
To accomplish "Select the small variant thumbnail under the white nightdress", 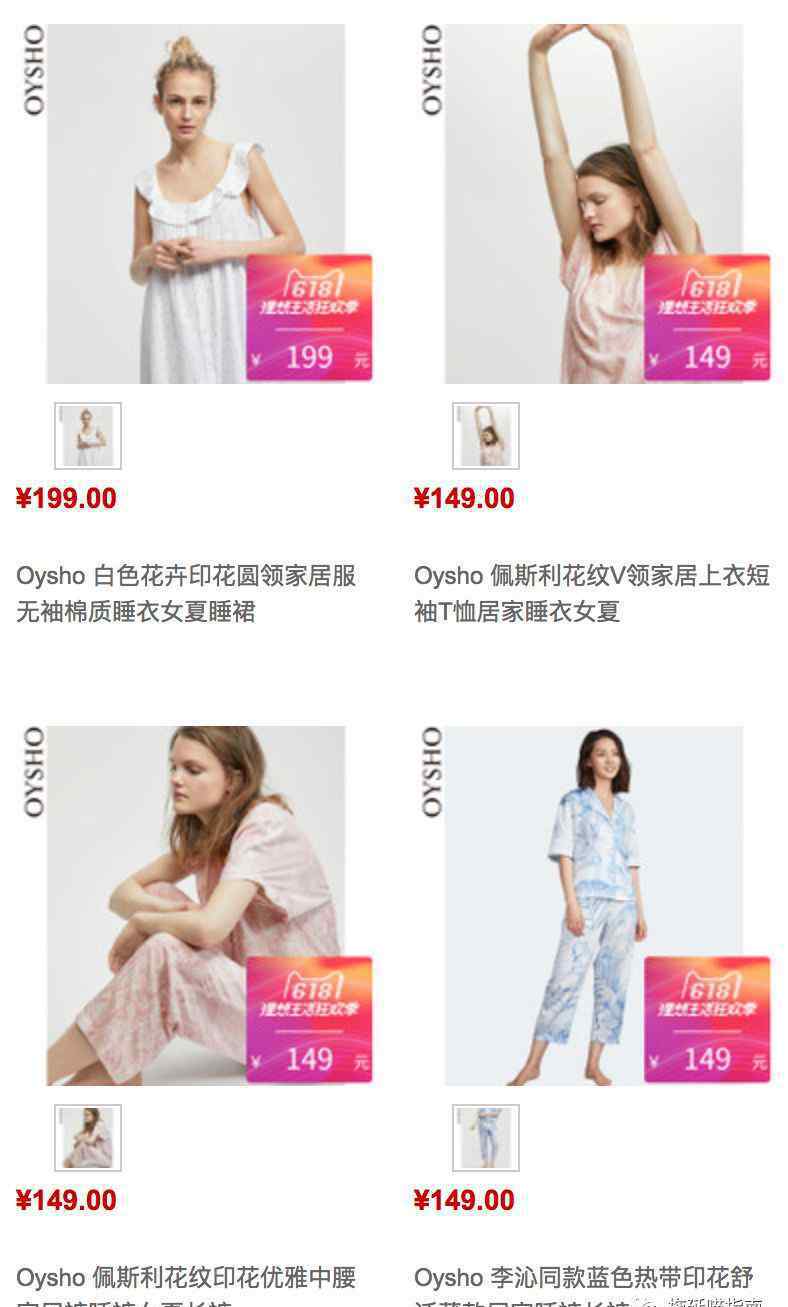I will [88, 436].
